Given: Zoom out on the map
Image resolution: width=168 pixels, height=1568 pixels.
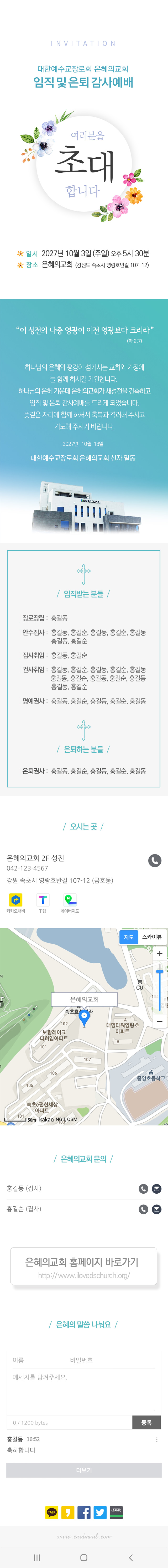Looking at the screenshot, I should coord(160,1021).
